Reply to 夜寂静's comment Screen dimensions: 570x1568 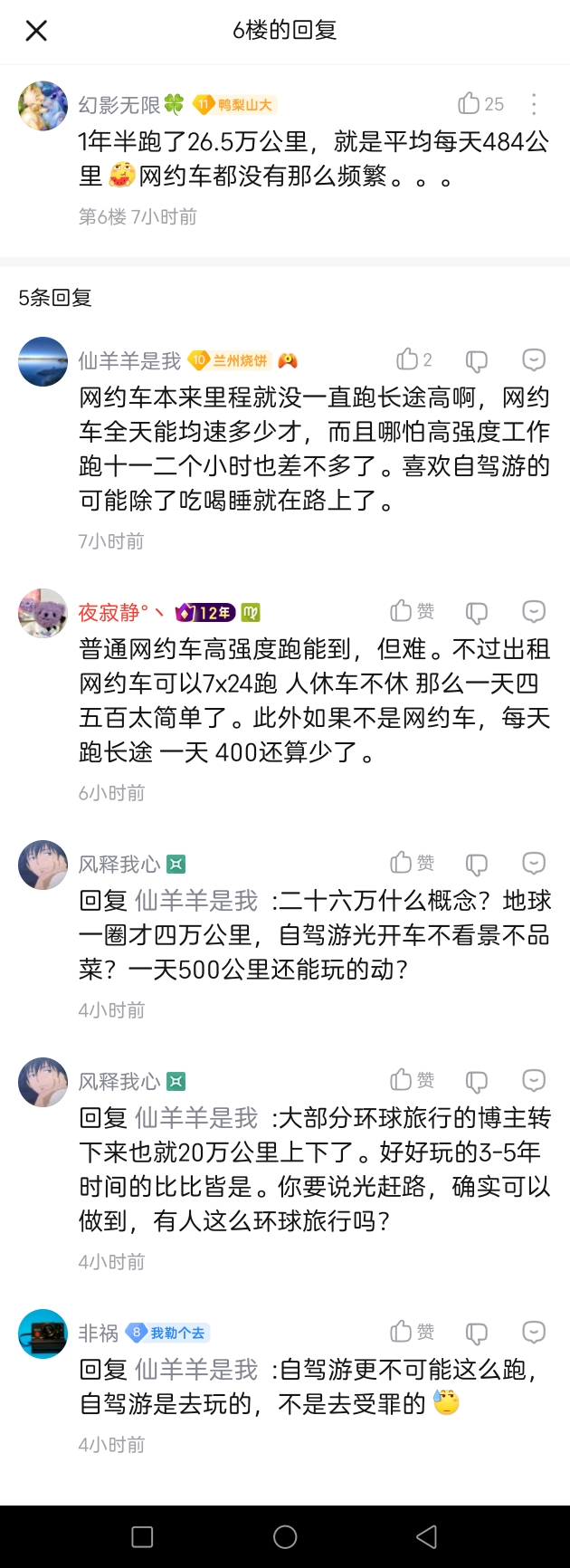coord(534,612)
